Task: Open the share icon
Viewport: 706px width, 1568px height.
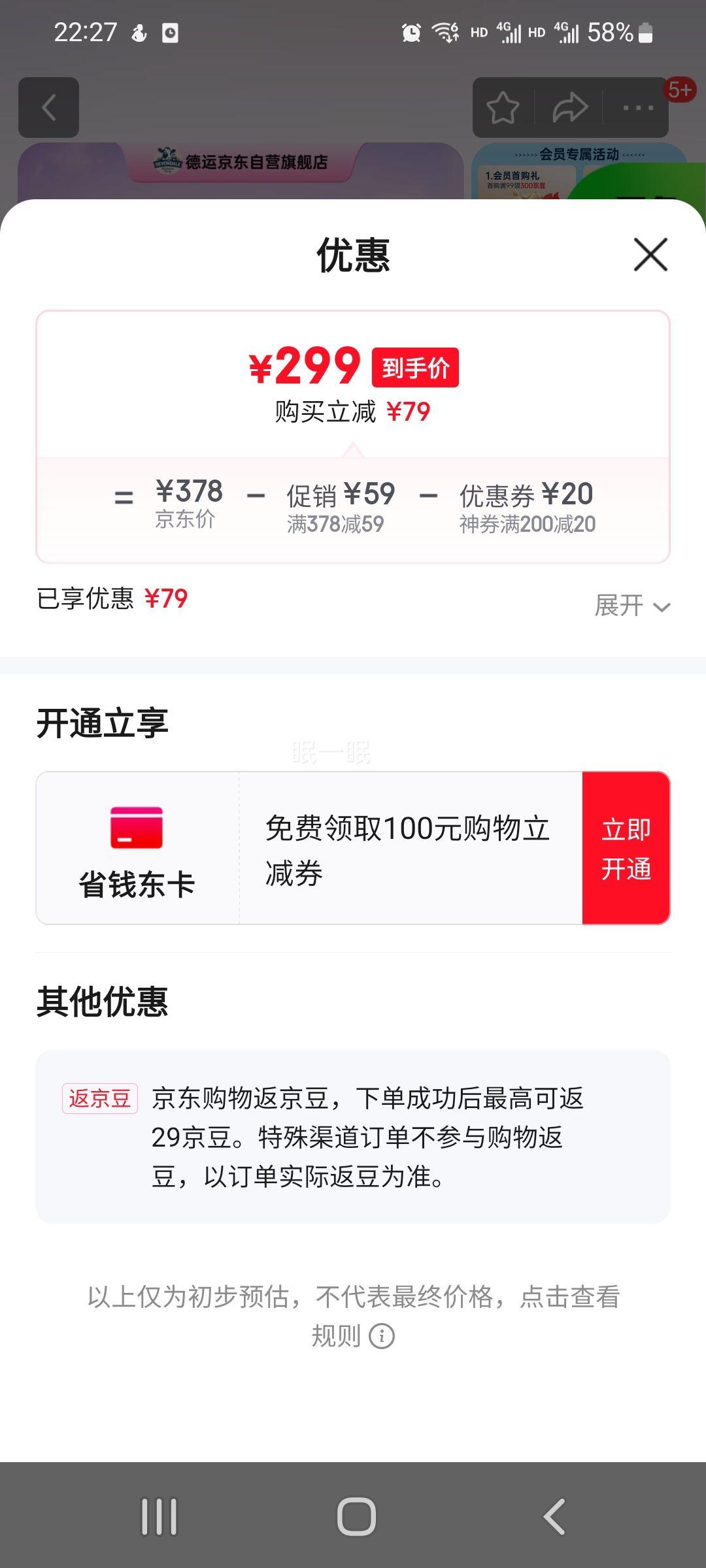Action: (x=570, y=107)
